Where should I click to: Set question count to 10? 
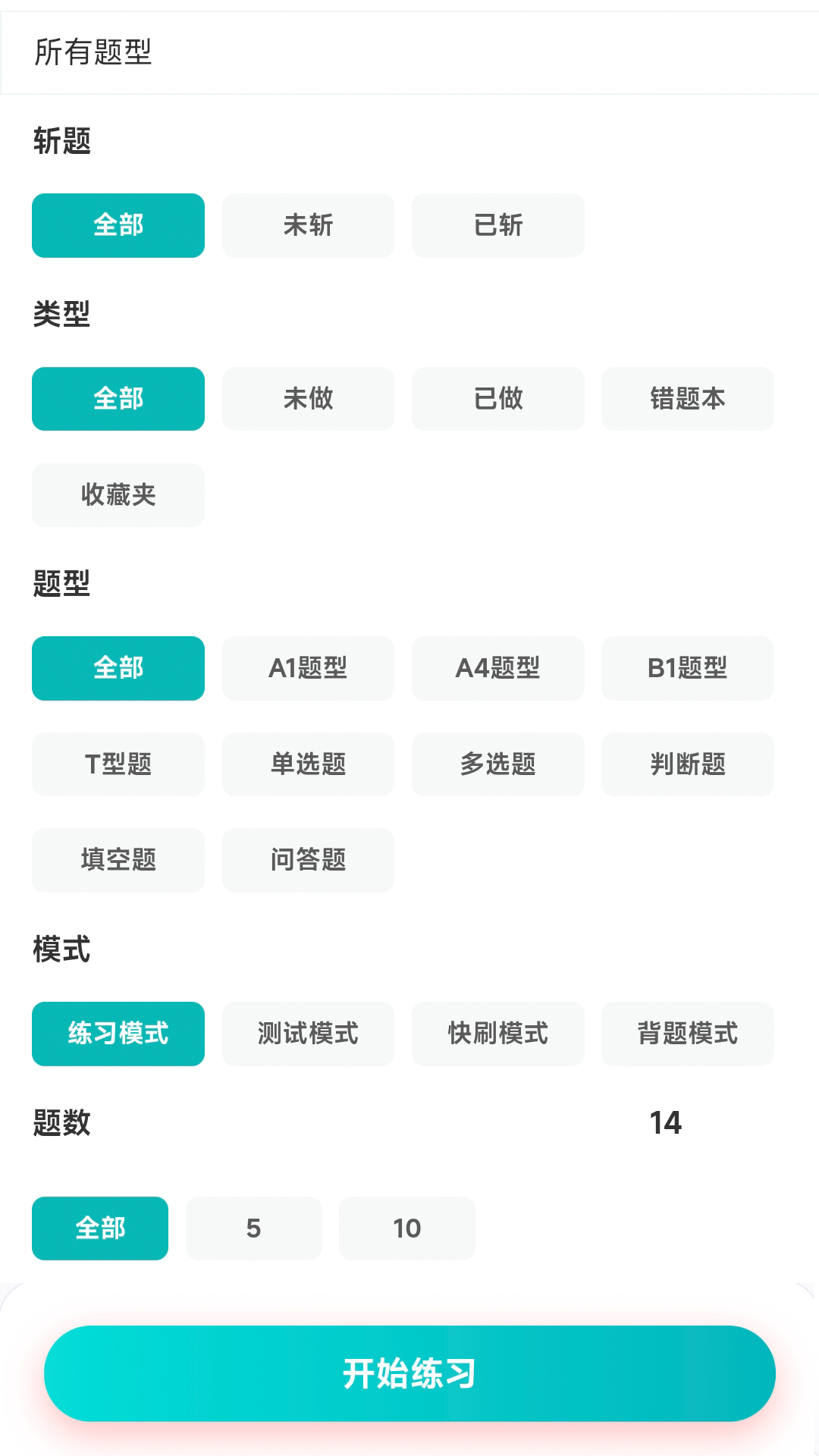point(406,1228)
